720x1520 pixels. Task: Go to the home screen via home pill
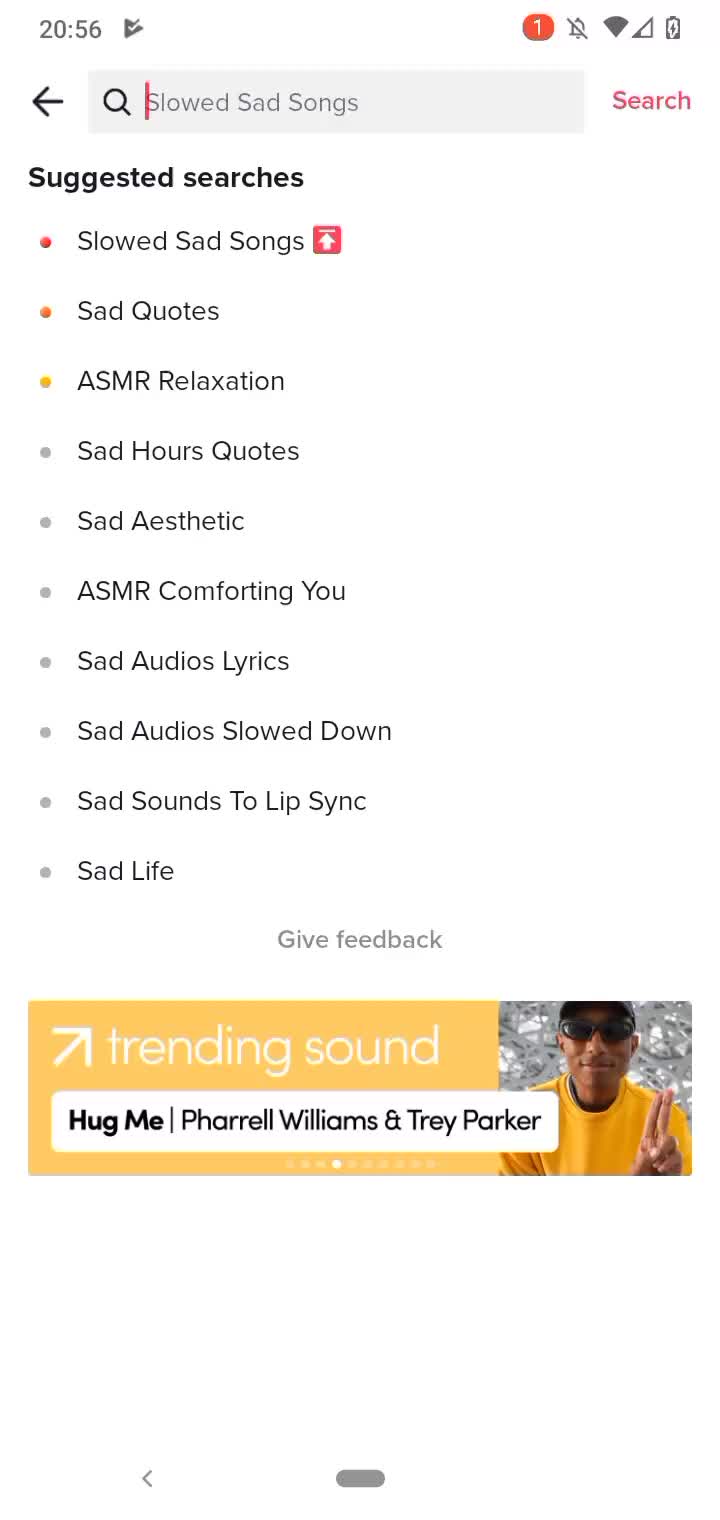point(360,1478)
